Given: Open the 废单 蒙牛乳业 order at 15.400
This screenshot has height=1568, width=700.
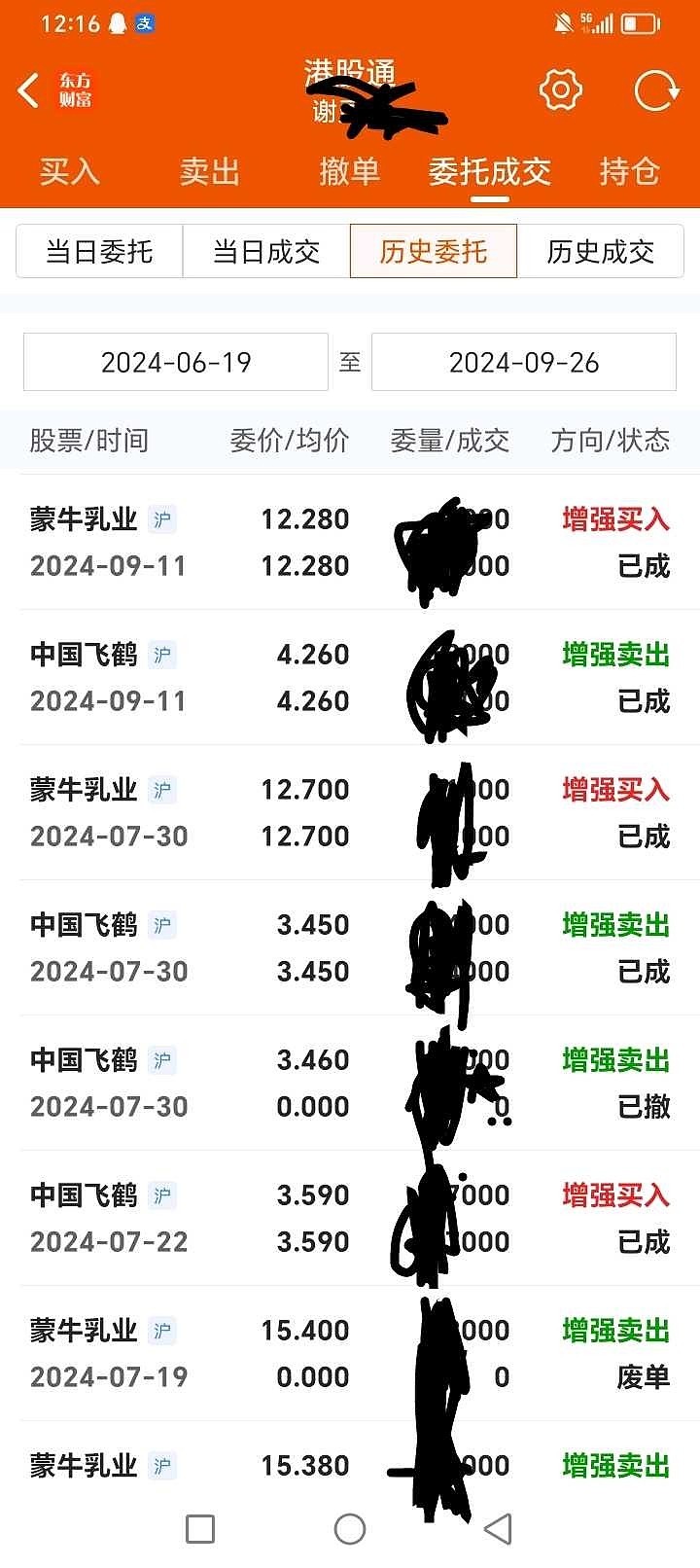Looking at the screenshot, I should [x=350, y=1353].
